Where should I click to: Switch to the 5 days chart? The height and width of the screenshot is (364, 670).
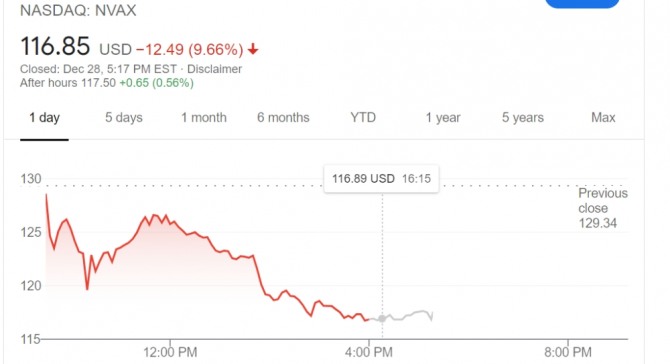124,117
